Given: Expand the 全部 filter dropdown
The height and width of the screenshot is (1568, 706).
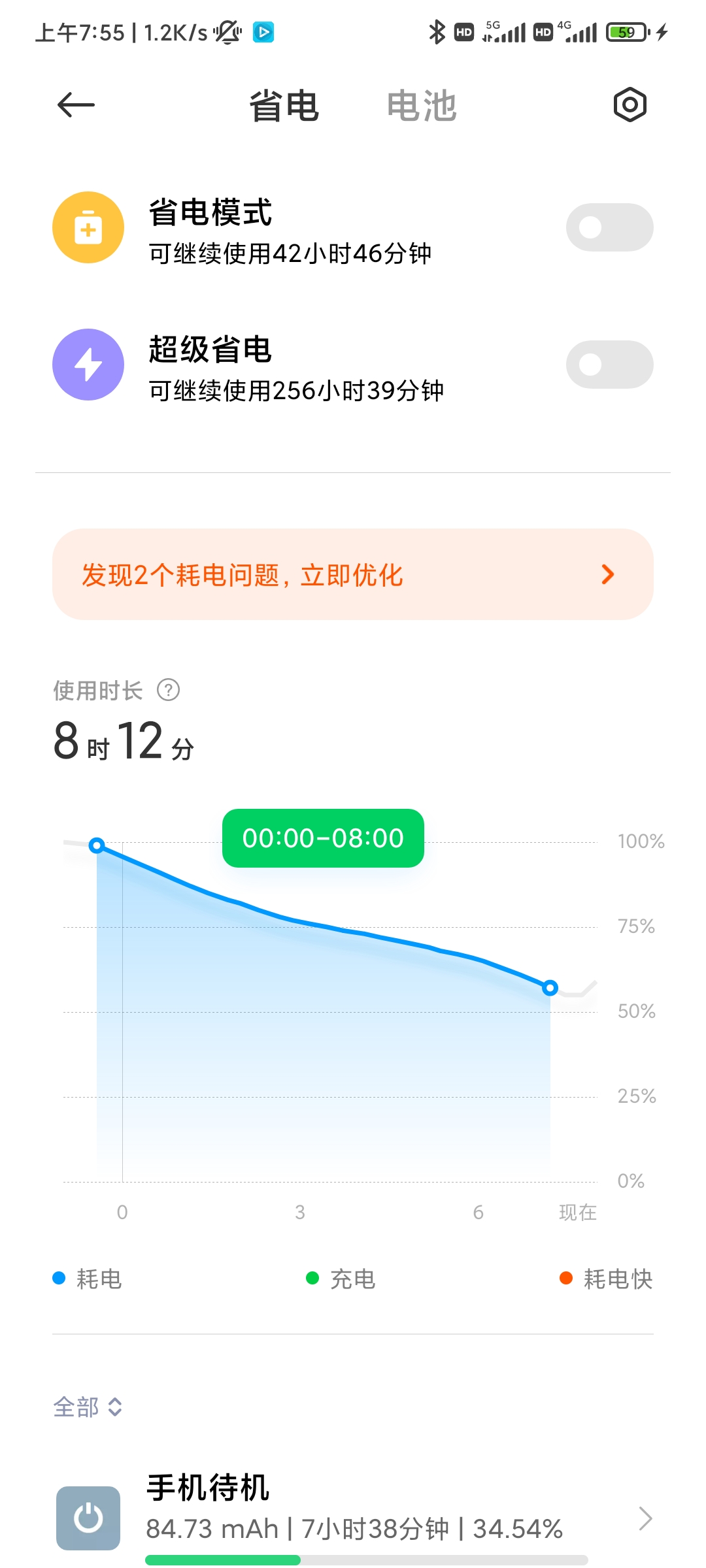Looking at the screenshot, I should click(88, 1407).
